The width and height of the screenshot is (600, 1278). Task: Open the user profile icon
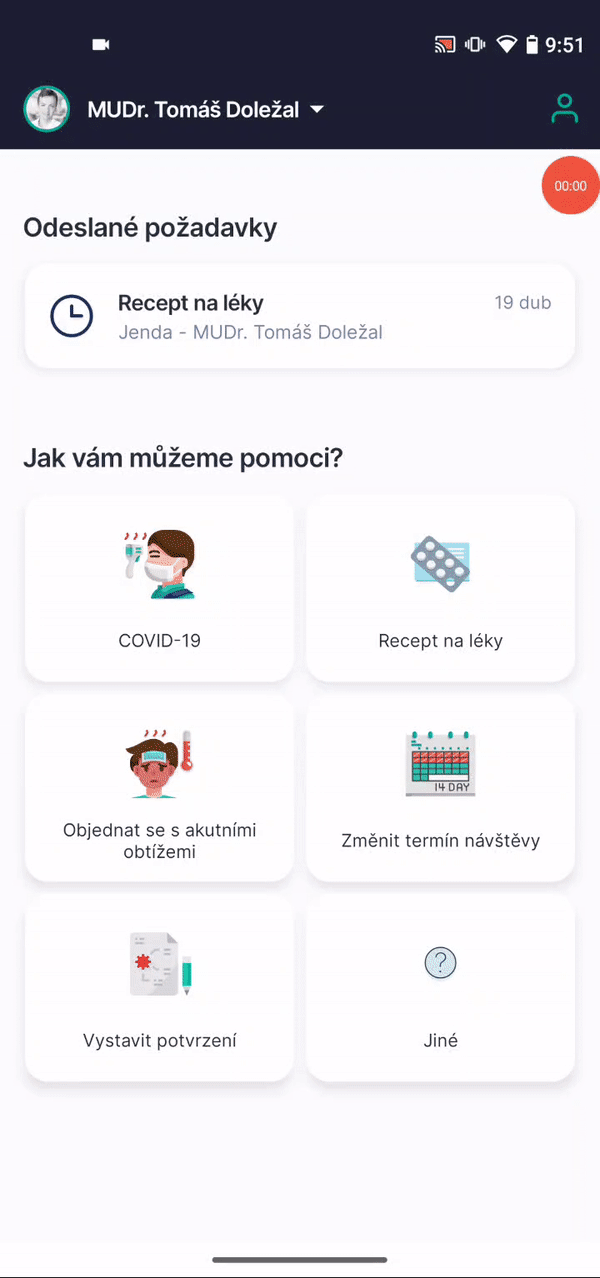point(565,109)
